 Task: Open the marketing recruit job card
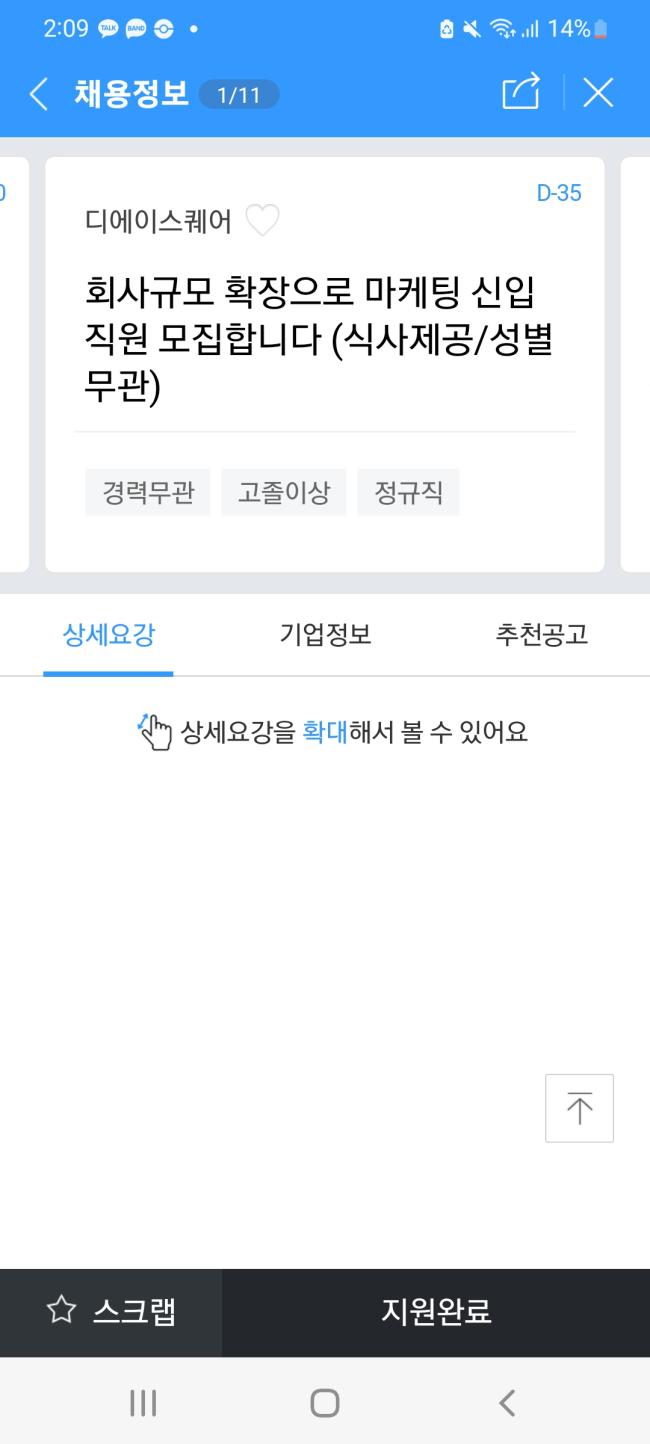pyautogui.click(x=318, y=340)
